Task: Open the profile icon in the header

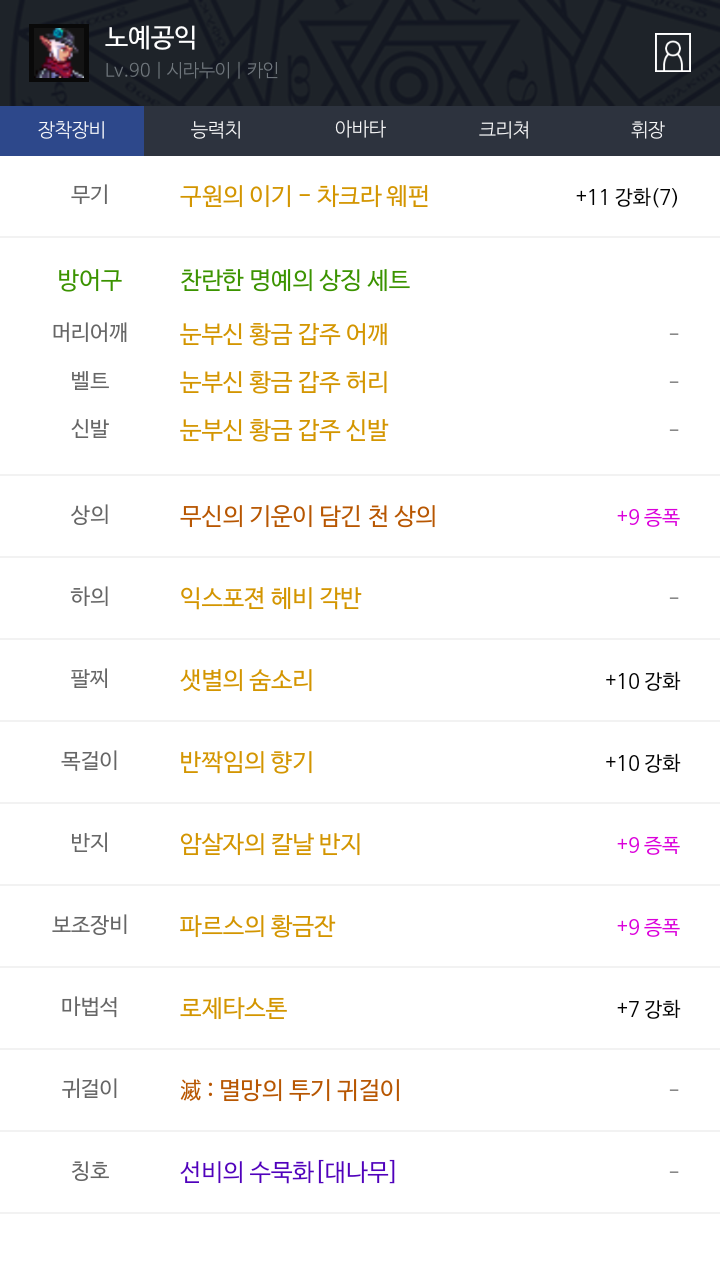Action: 673,53
